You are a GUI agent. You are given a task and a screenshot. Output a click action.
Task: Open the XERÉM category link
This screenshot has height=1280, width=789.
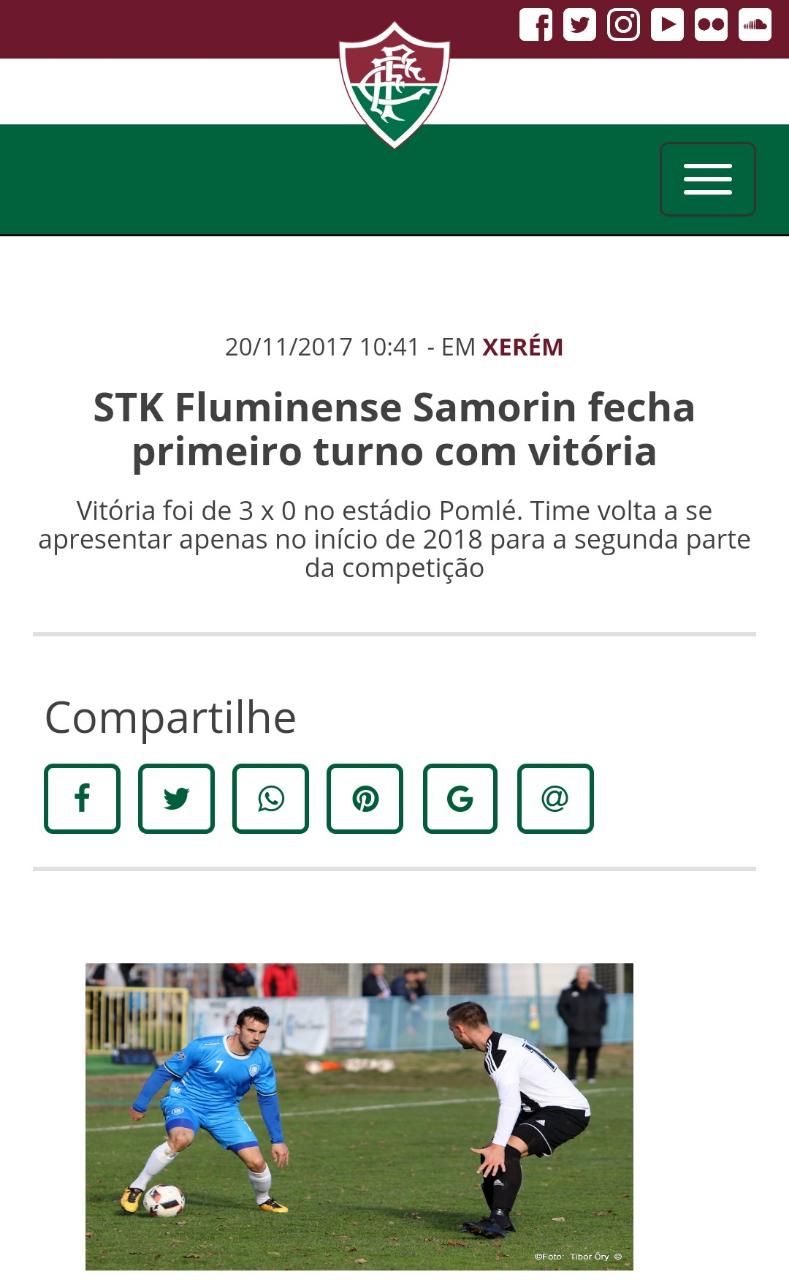pyautogui.click(x=523, y=347)
